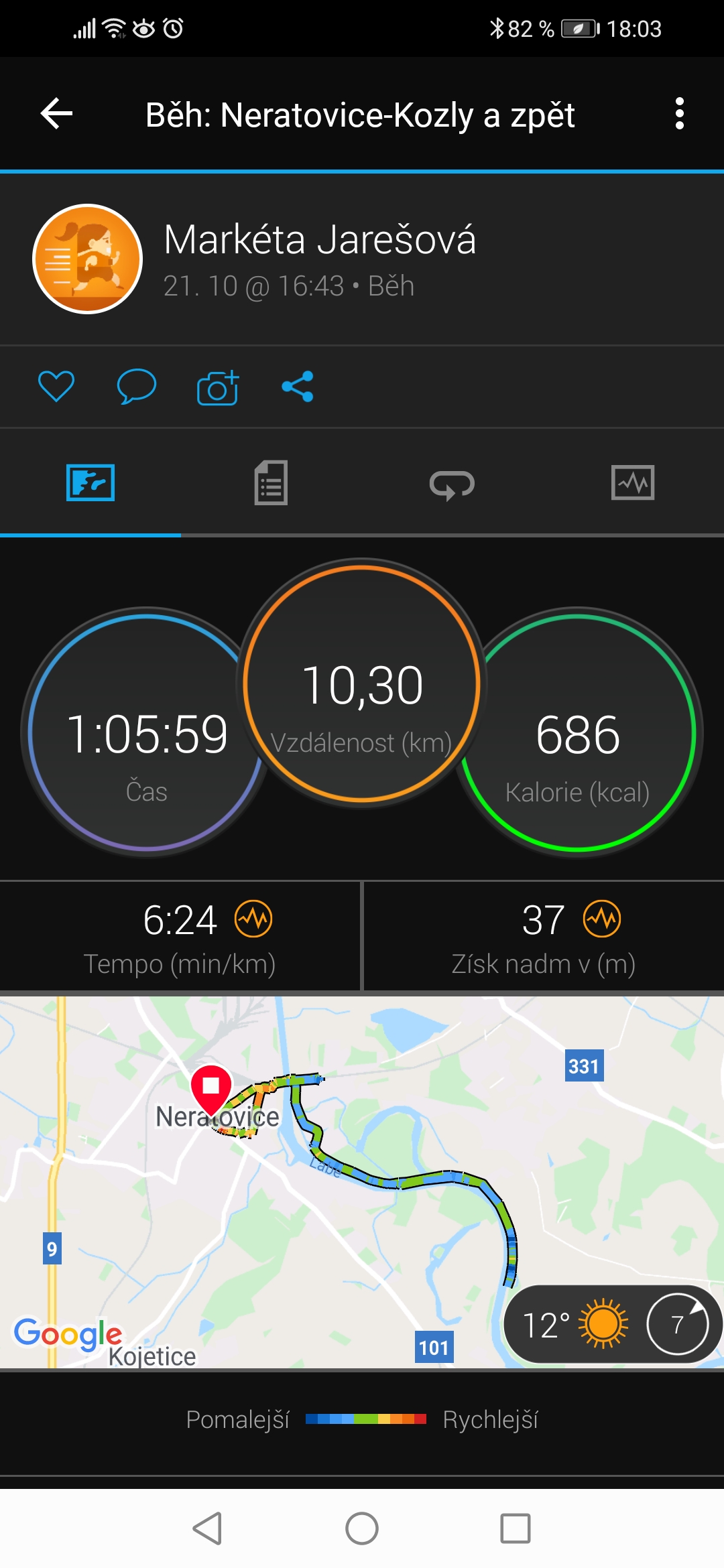Share this running activity
724x1568 pixels.
298,387
